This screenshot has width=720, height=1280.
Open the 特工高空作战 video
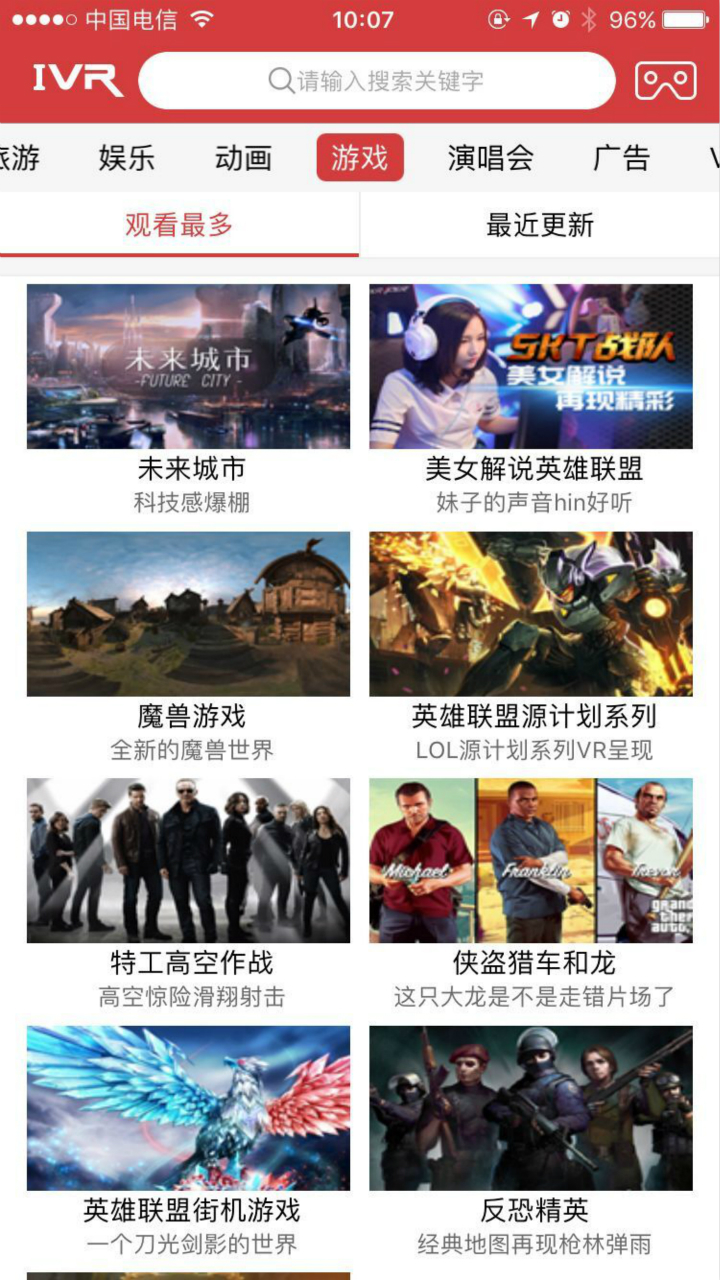click(189, 860)
